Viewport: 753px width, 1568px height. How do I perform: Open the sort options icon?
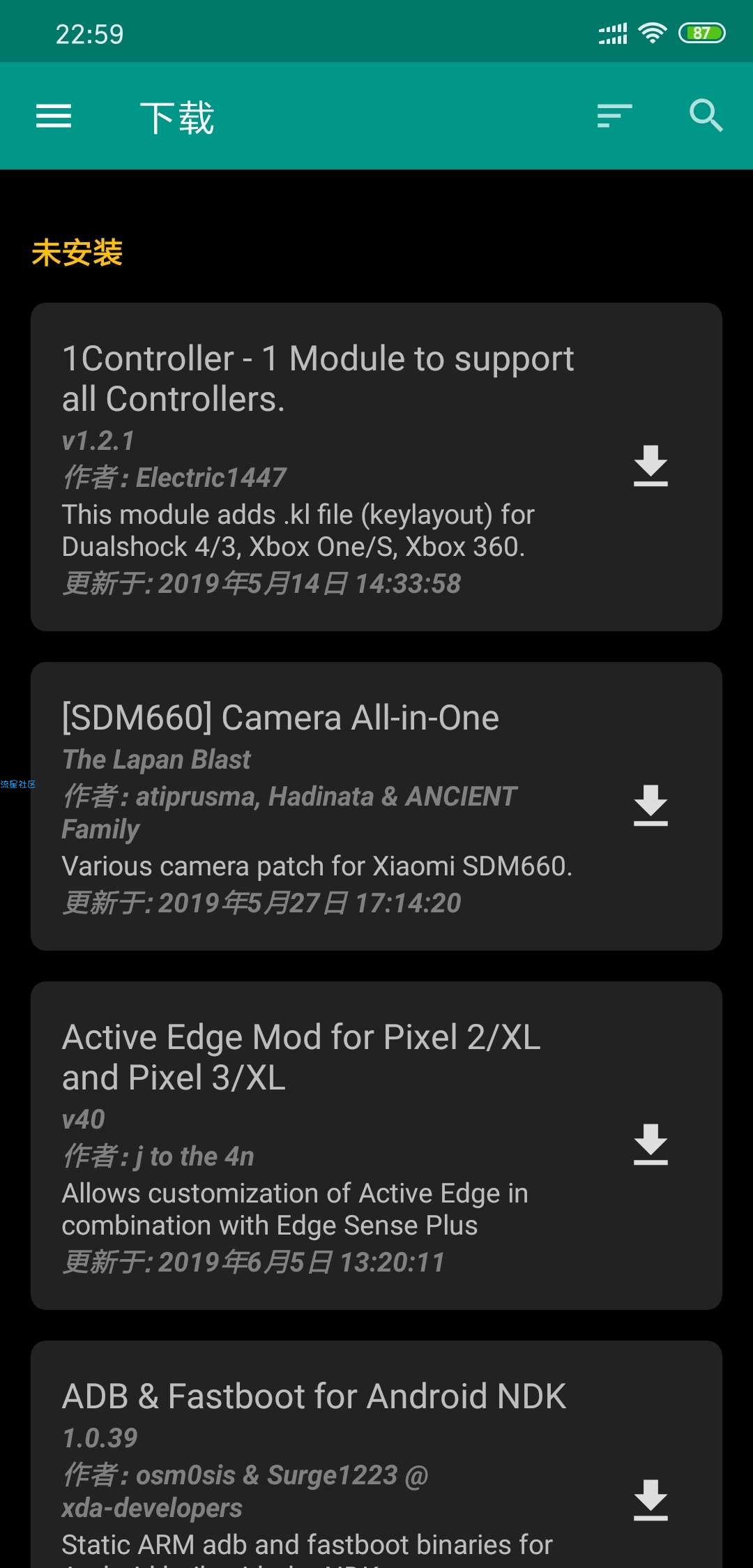tap(614, 116)
